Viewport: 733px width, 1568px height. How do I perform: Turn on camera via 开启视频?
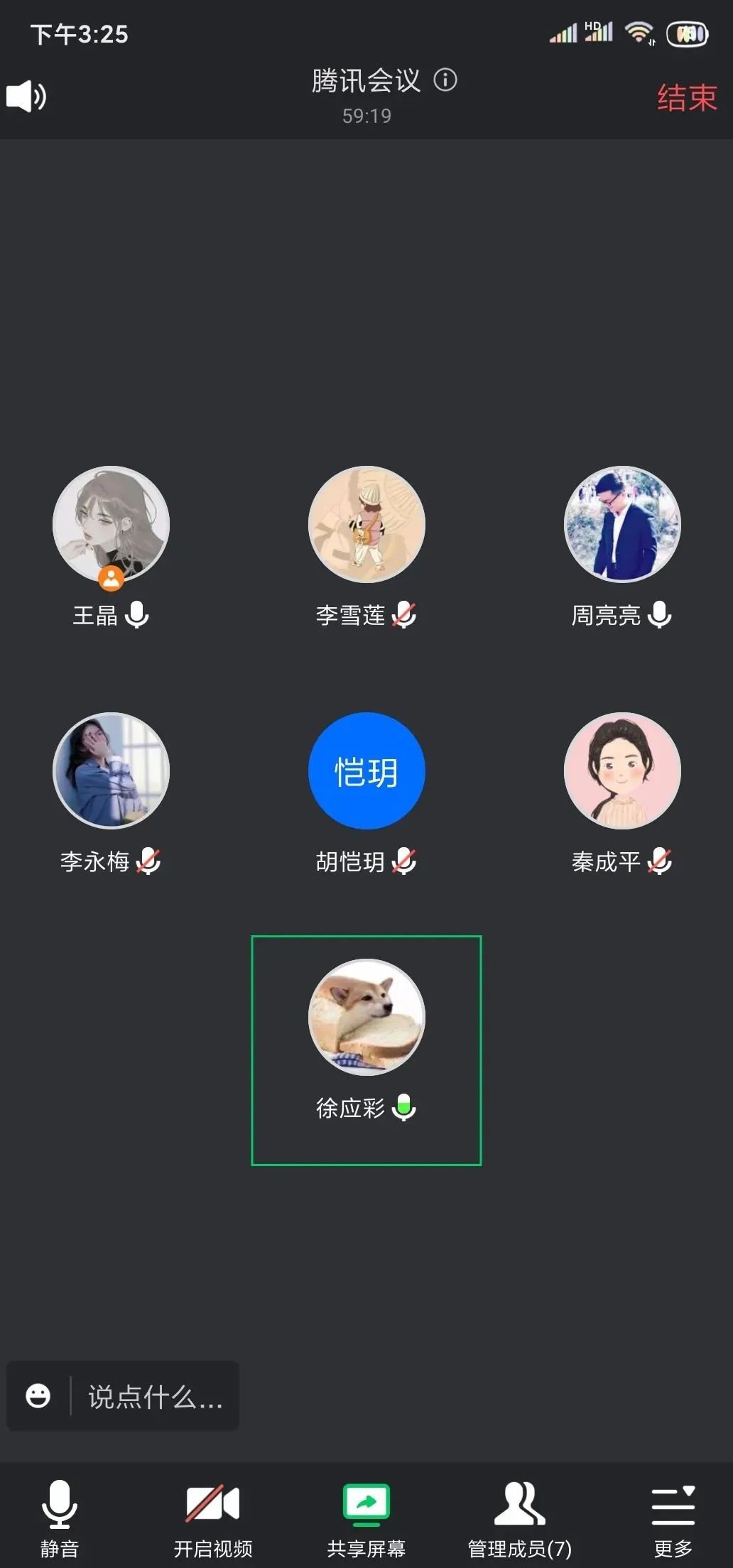(213, 1518)
